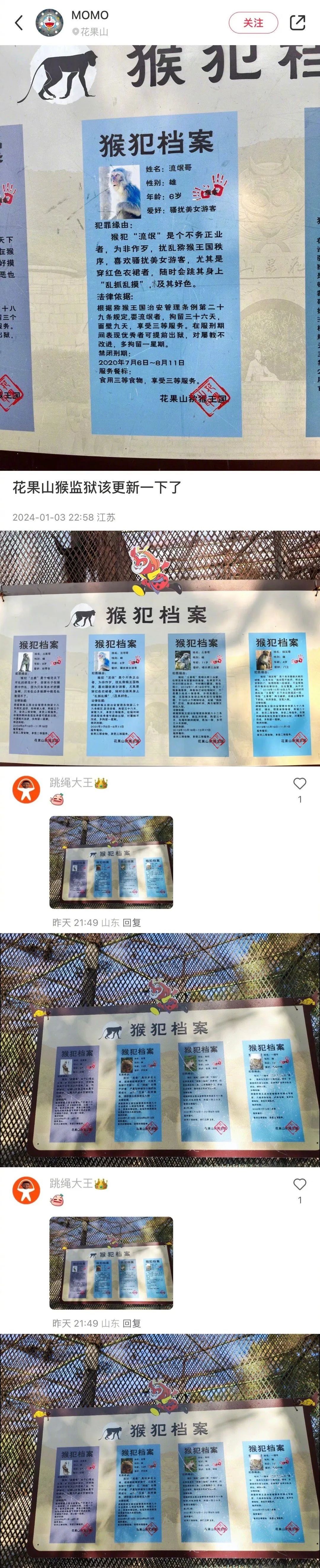Screen dimensions: 320x1568
Task: Open MOMO's profile avatar
Action: [49, 23]
